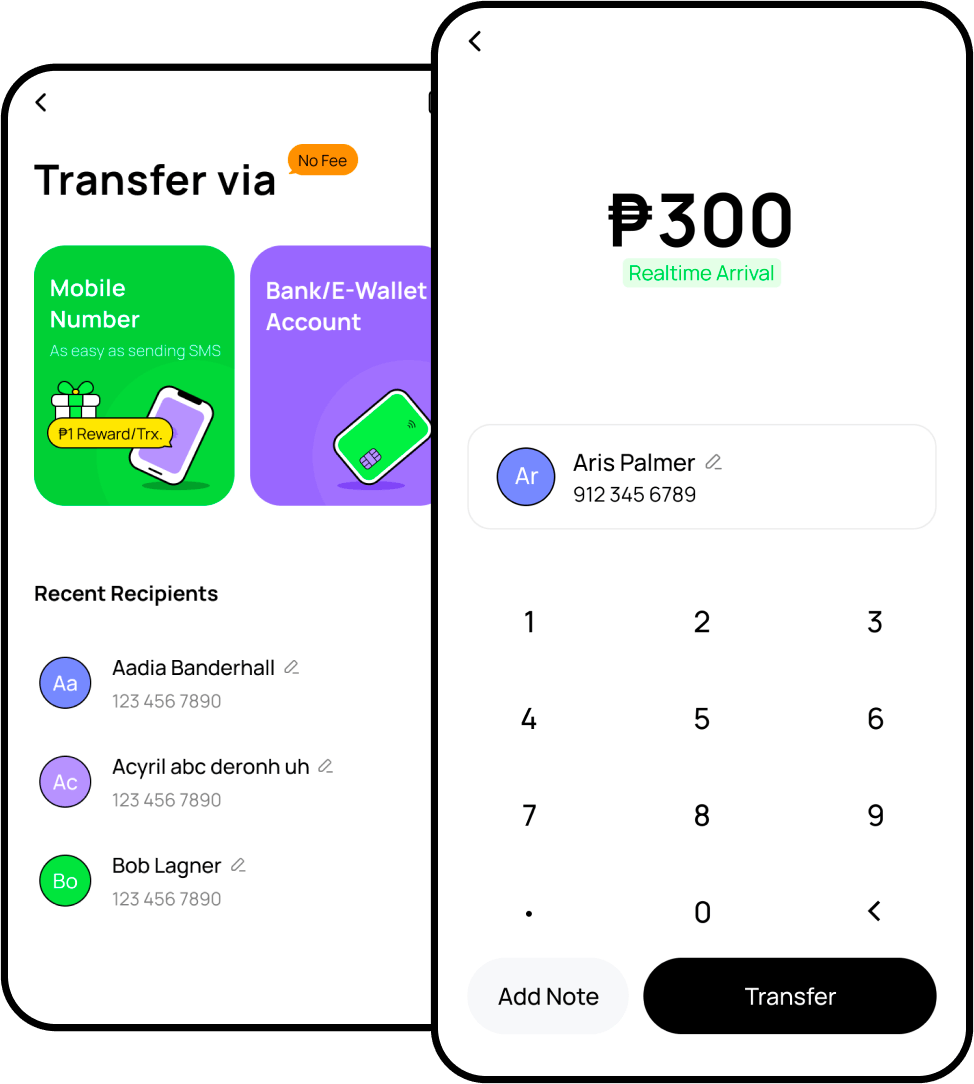Tap the back arrow on the transfer amount screen
This screenshot has height=1084, width=974.
[474, 41]
